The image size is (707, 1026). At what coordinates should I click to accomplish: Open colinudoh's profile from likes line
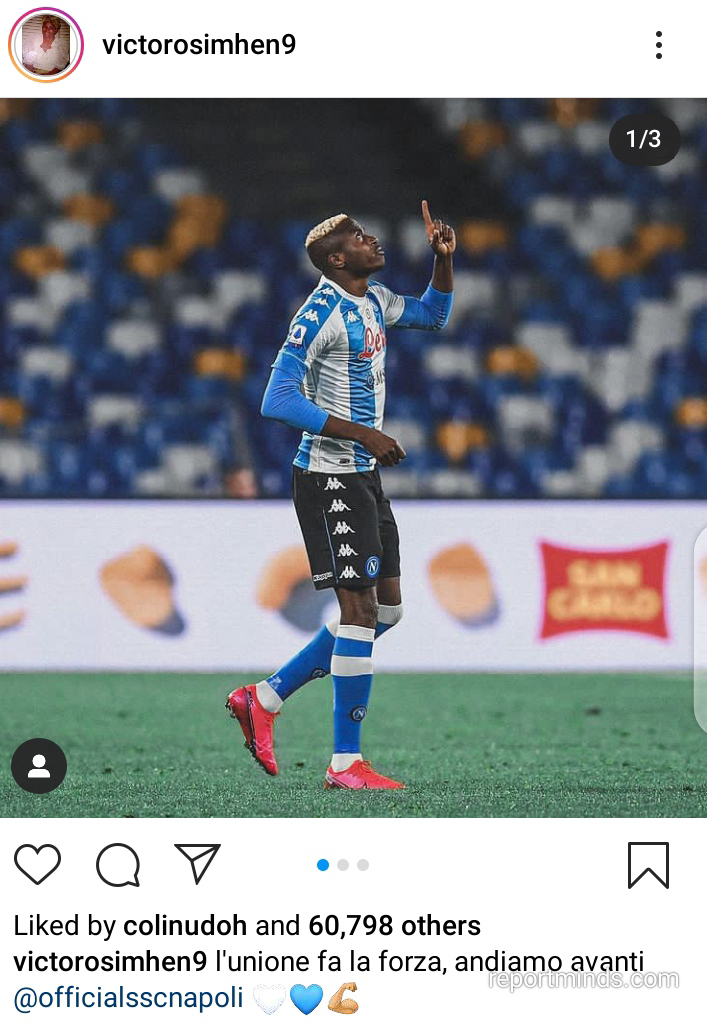pyautogui.click(x=187, y=926)
